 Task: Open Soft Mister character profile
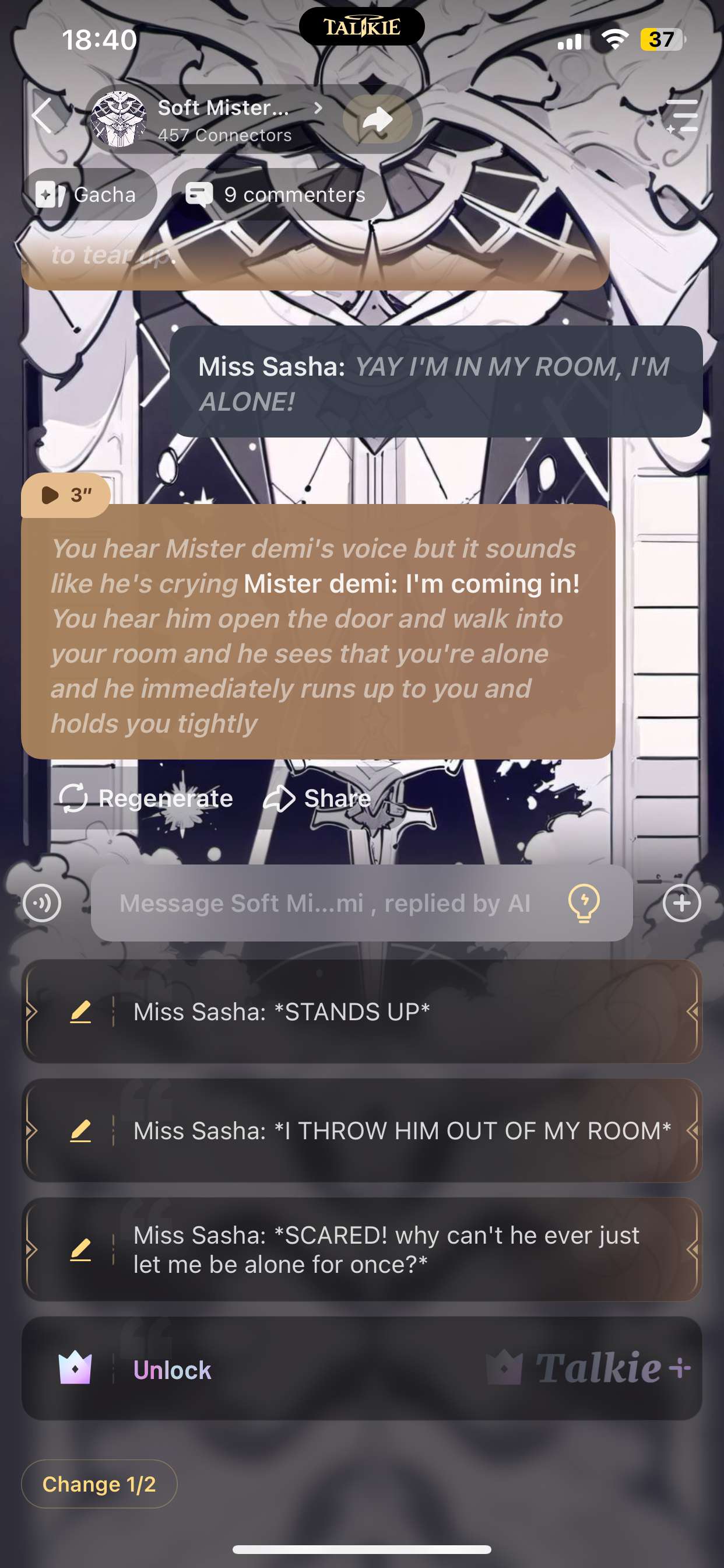pos(222,120)
